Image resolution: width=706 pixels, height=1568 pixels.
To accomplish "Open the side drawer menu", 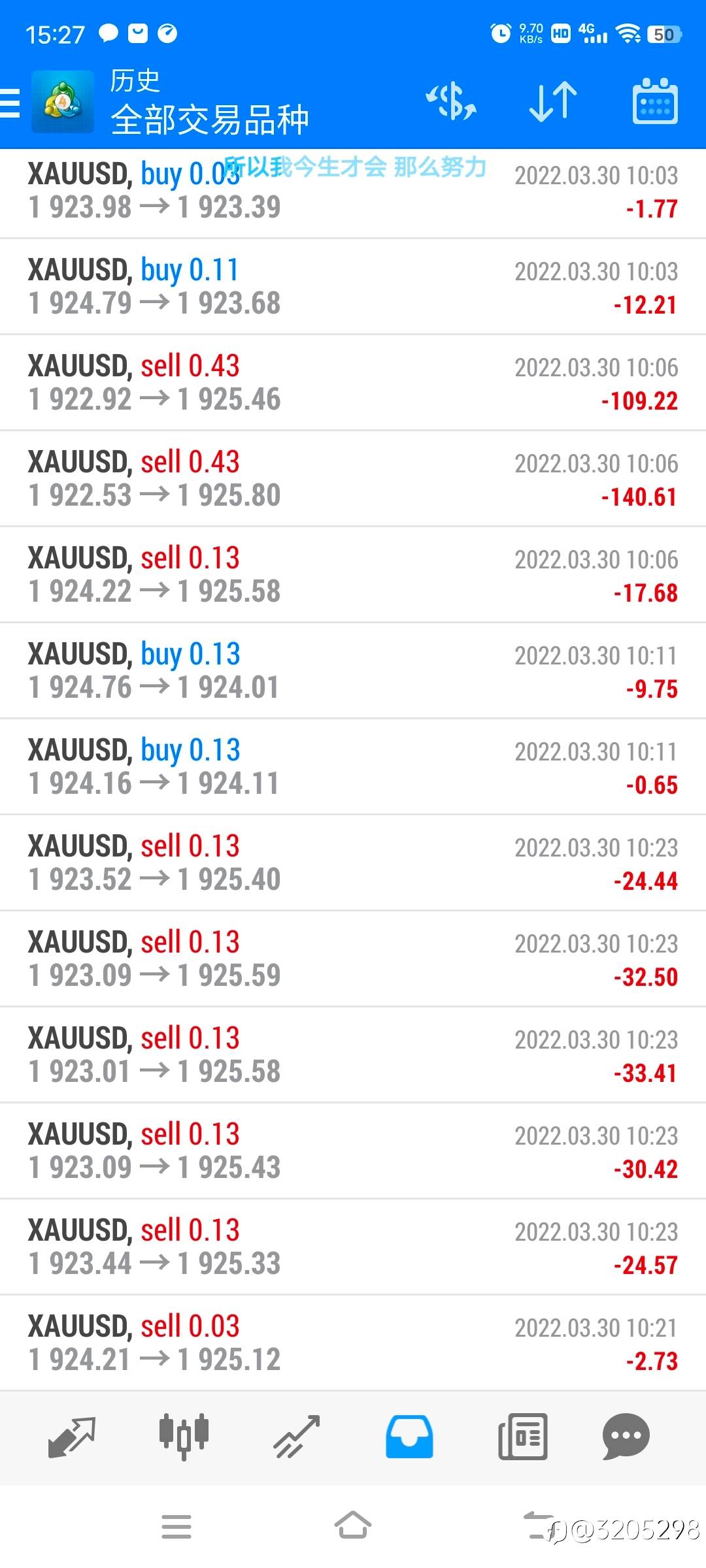I will coord(11,103).
